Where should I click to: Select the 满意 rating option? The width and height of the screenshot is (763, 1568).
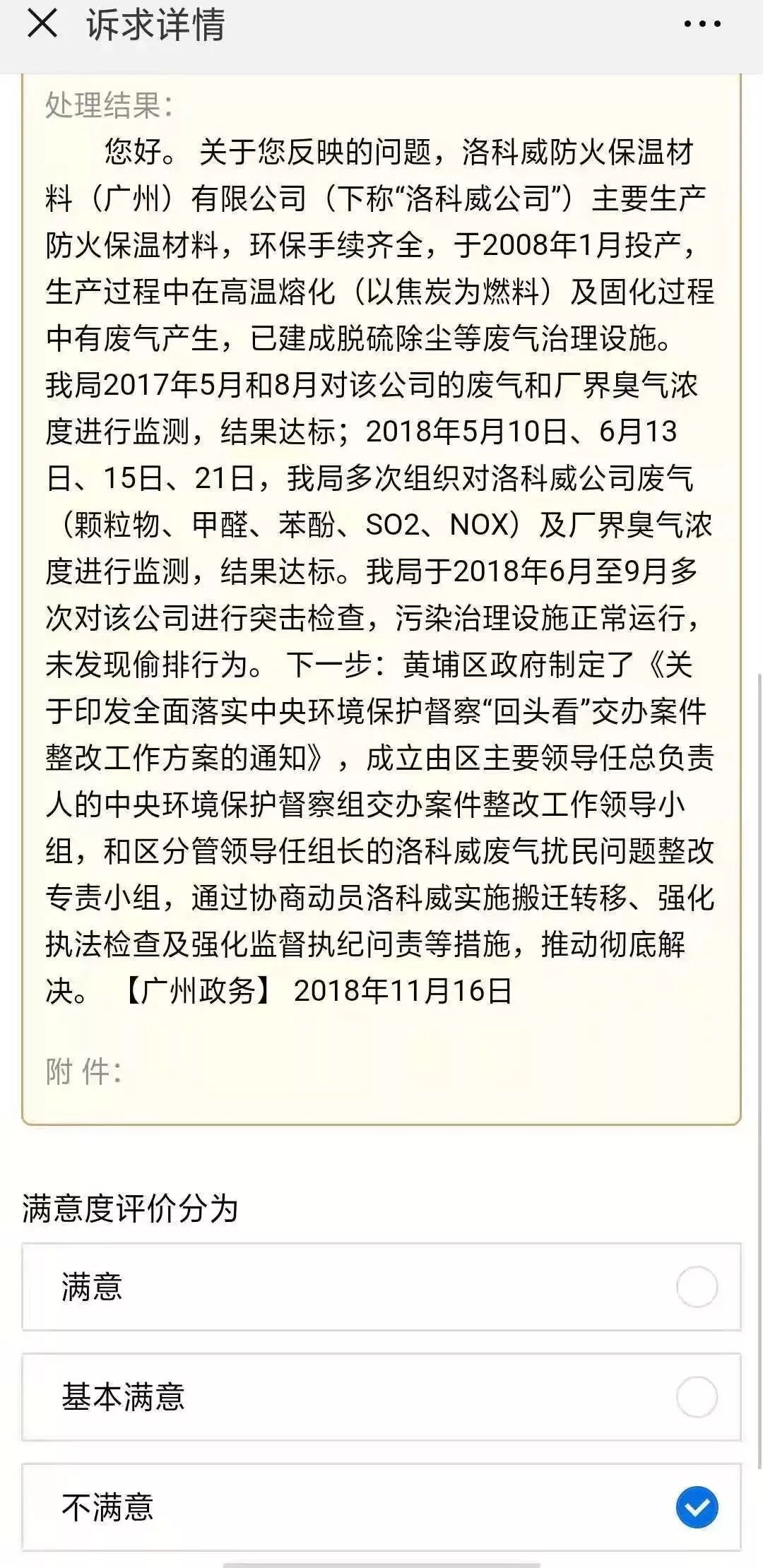click(381, 1287)
